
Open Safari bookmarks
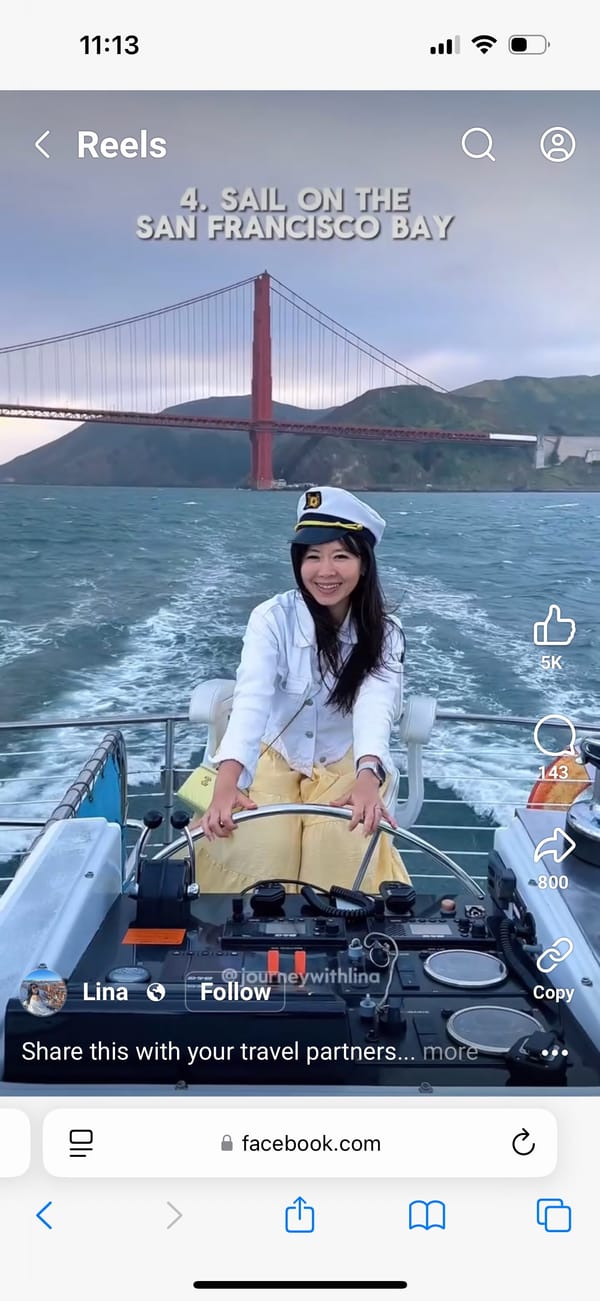coord(427,1215)
